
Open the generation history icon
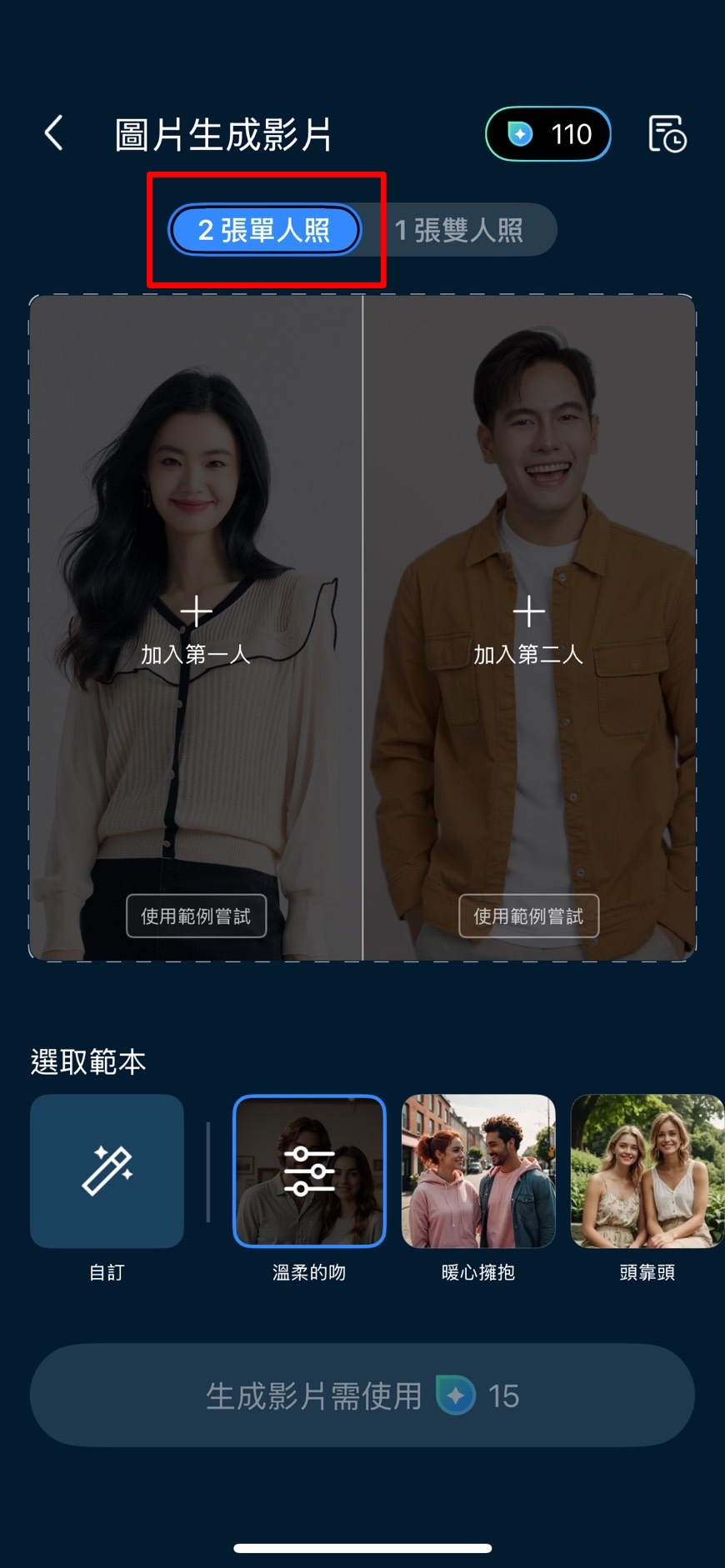pyautogui.click(x=667, y=134)
